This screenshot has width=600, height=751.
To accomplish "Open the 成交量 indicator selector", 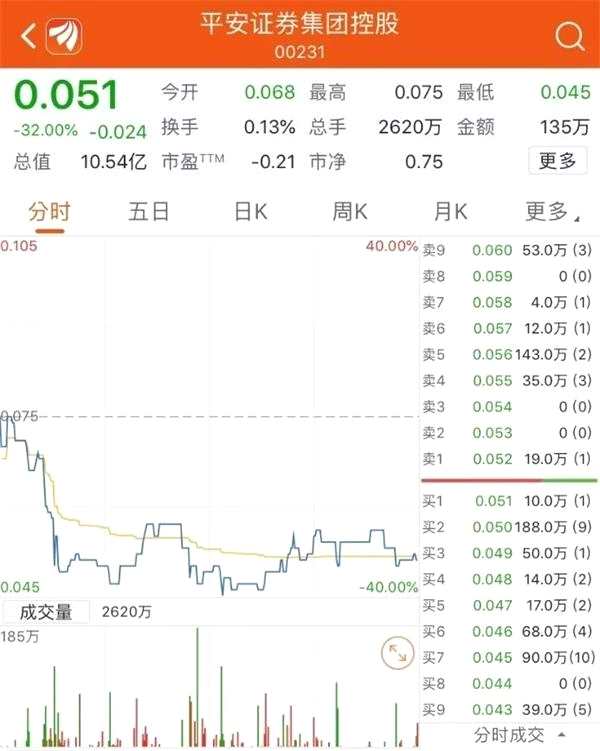I will tap(46, 612).
